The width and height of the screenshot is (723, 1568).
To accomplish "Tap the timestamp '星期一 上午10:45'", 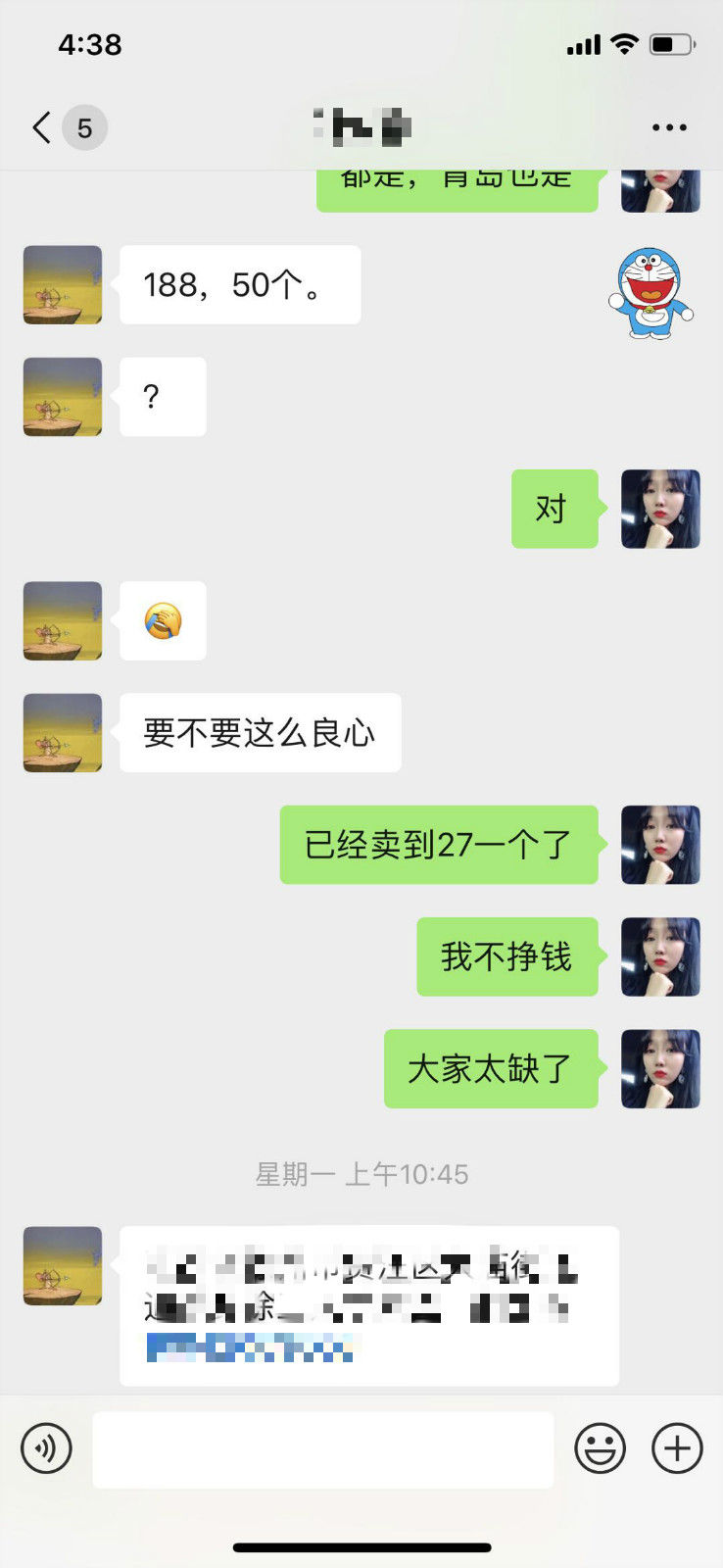I will click(361, 1174).
